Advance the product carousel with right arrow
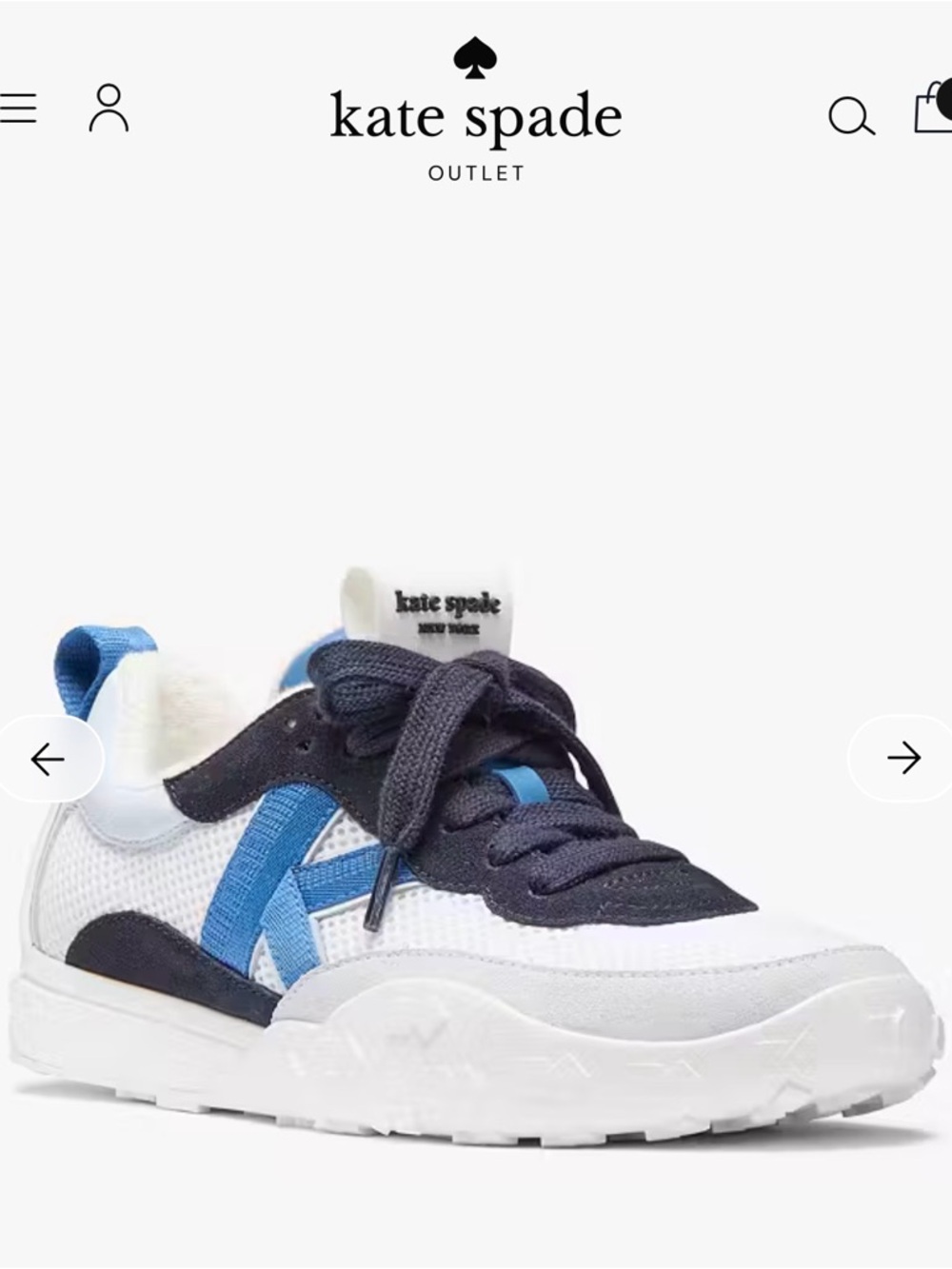 click(903, 759)
